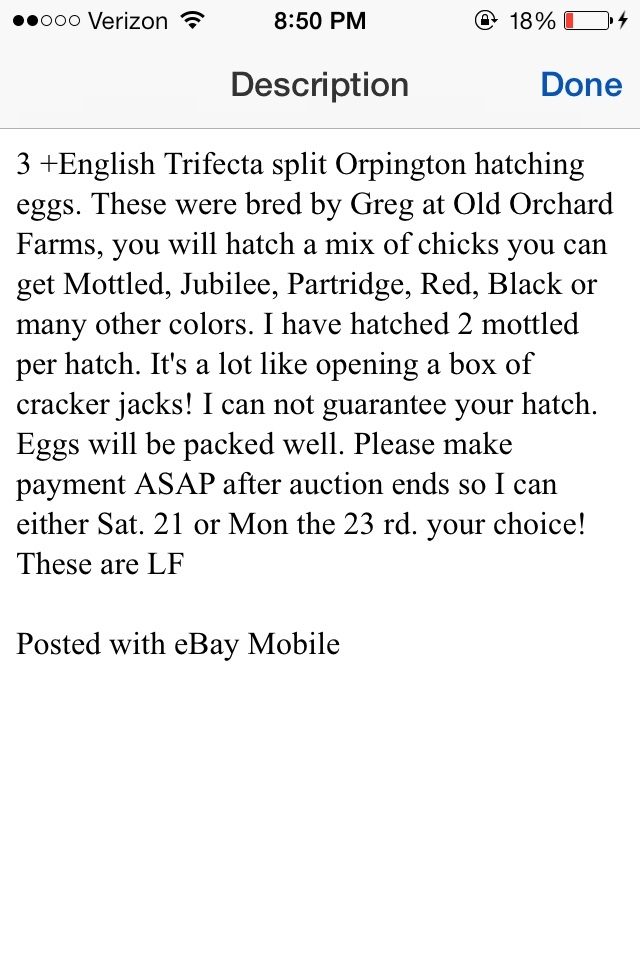
Task: Tap Done to close the description
Action: [581, 85]
